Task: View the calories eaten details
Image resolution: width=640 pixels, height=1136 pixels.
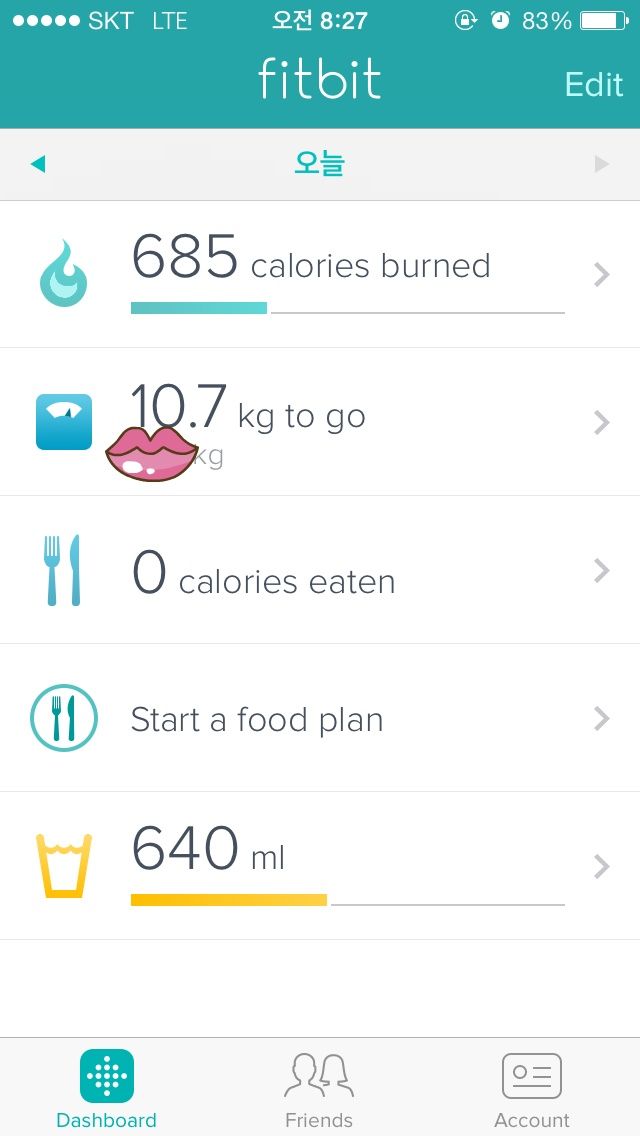Action: tap(320, 570)
